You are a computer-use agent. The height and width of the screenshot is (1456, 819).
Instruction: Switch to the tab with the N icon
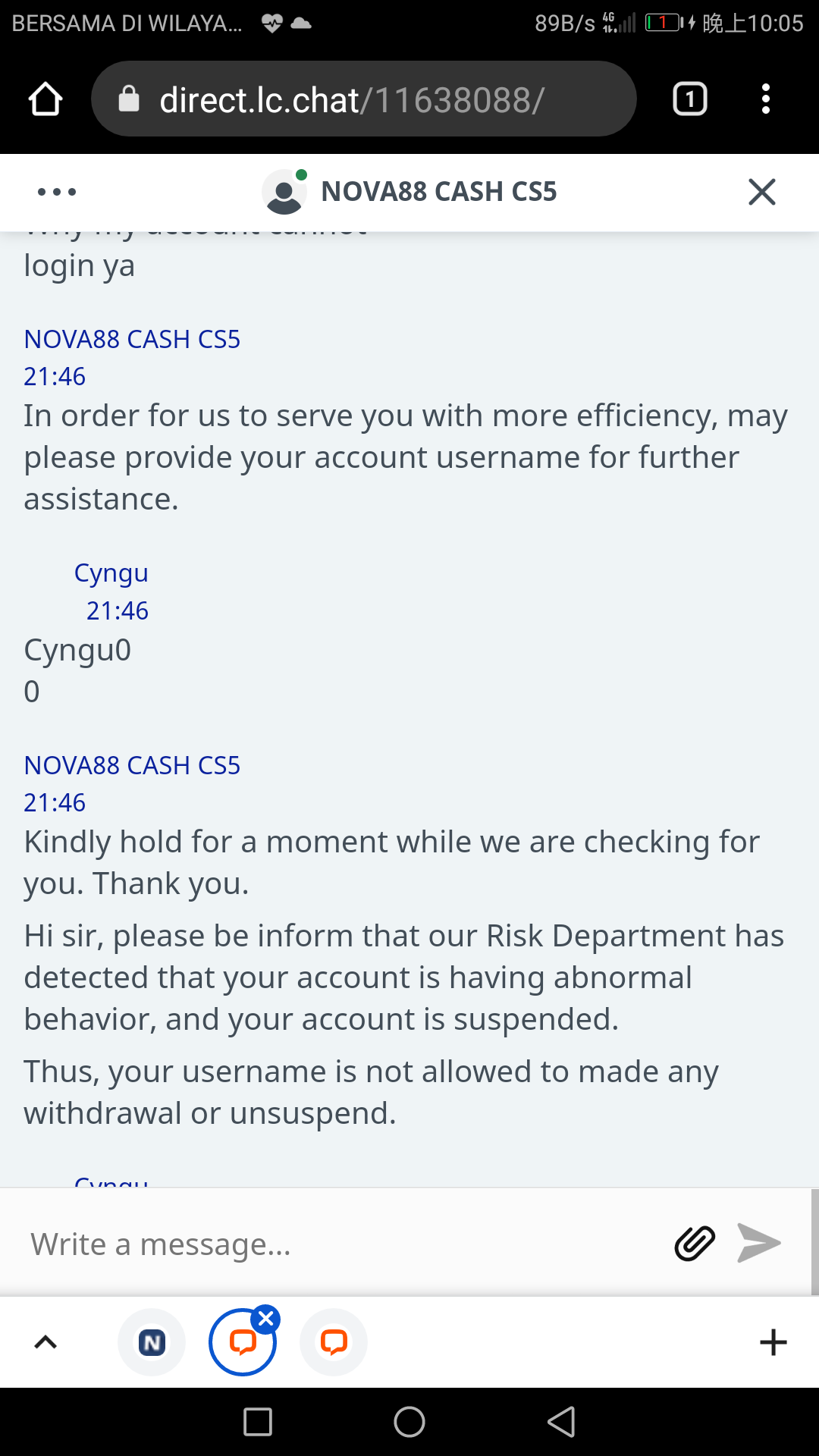point(152,1342)
